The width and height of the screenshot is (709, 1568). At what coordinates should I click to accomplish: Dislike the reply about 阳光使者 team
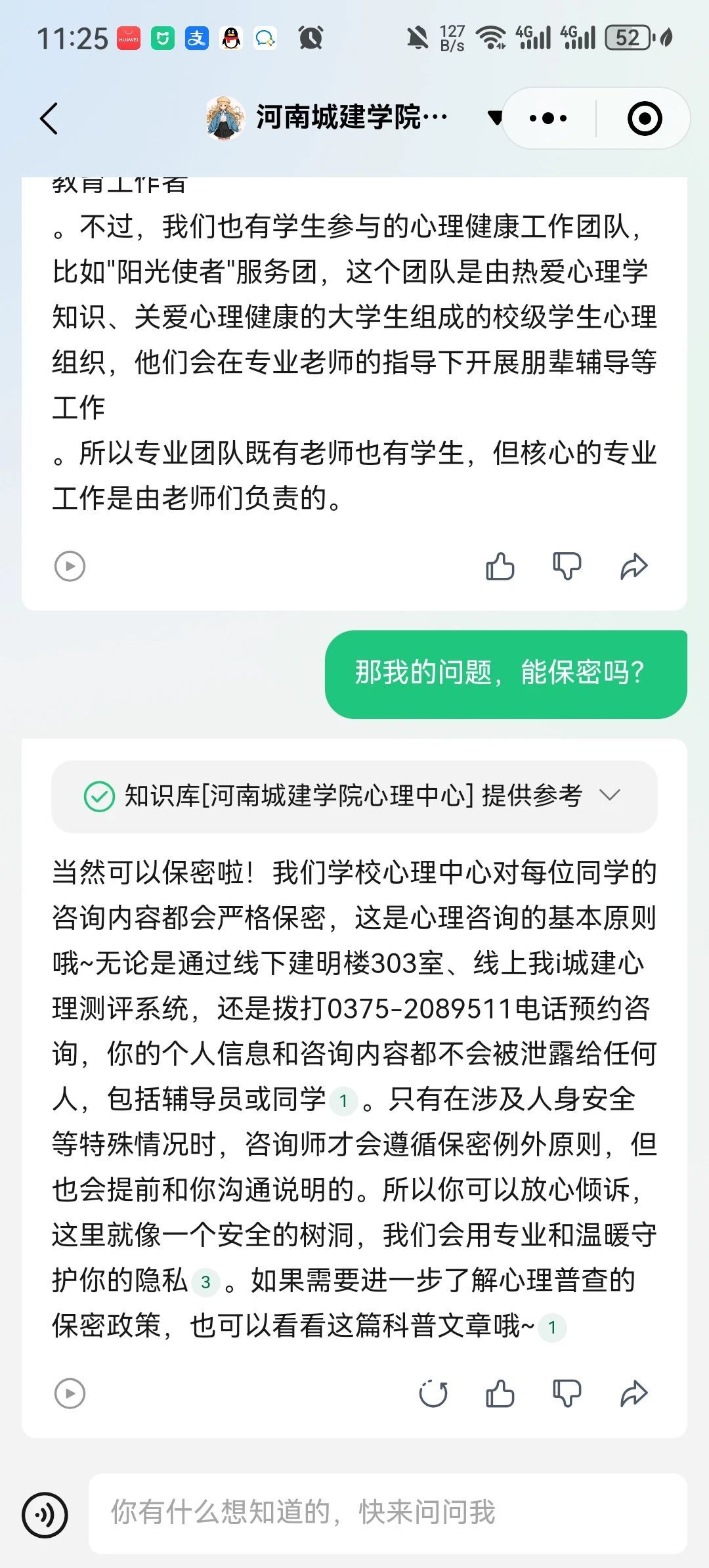pos(567,566)
